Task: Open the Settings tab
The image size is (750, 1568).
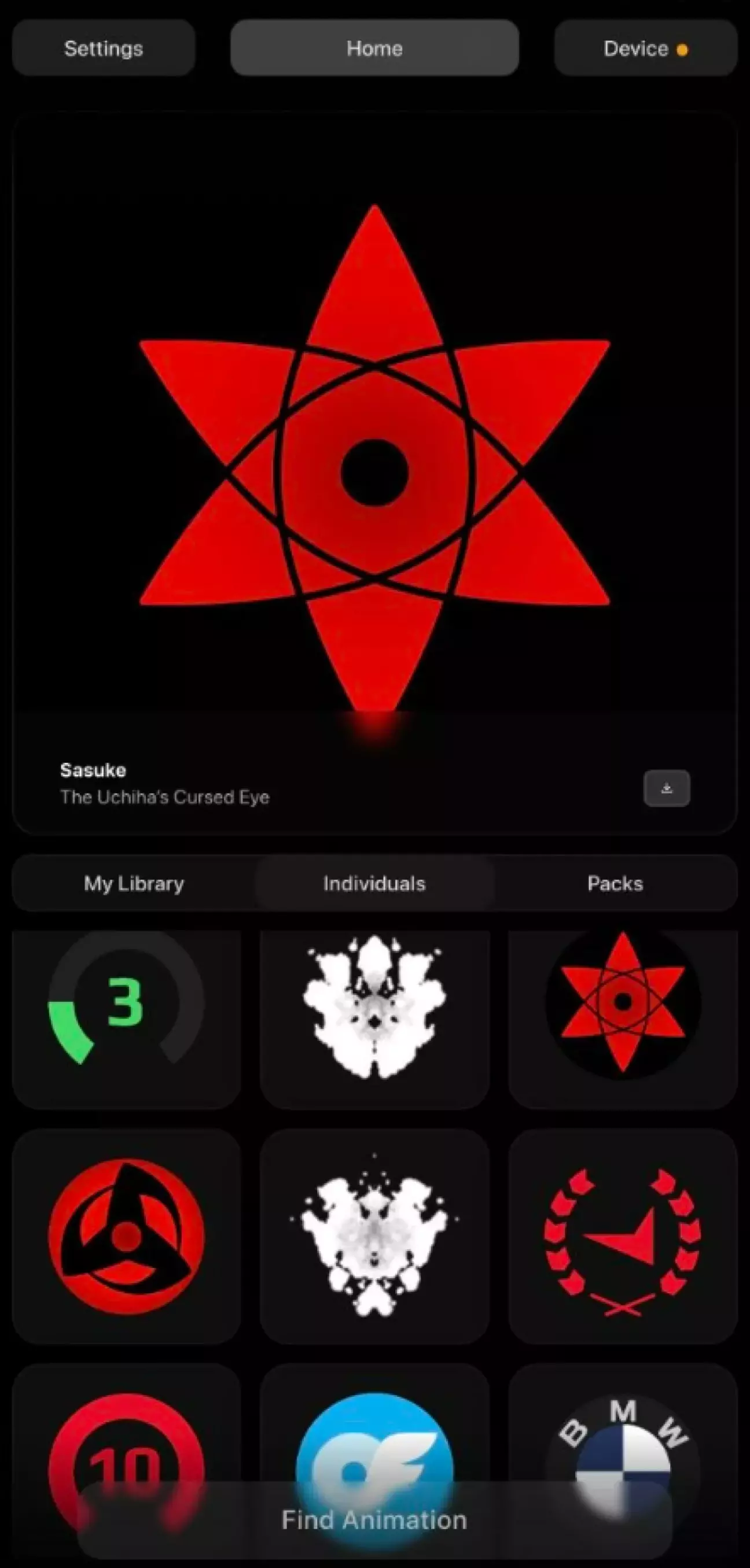Action: tap(104, 48)
